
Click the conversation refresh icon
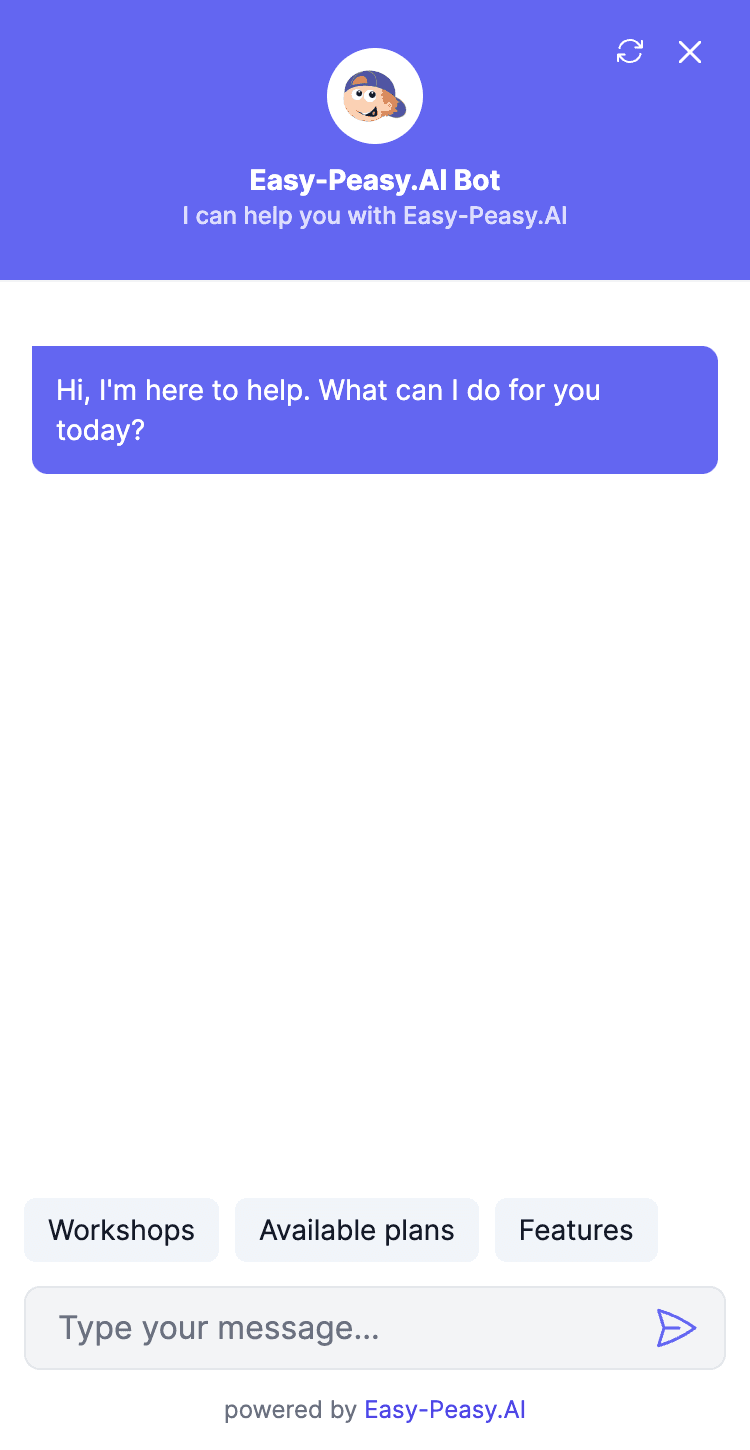[629, 52]
